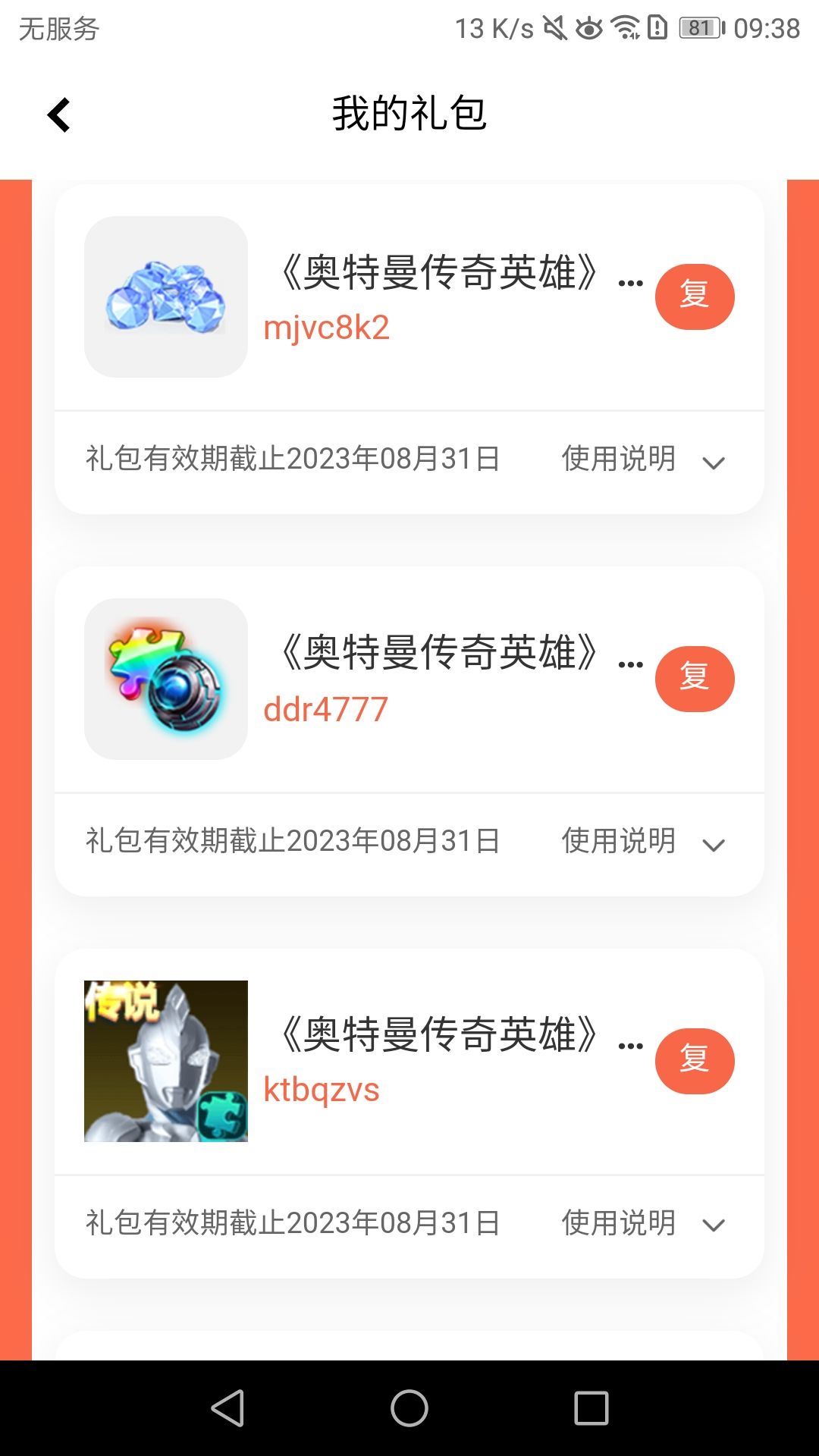Copy the gift code mjvc8k2
This screenshot has height=1456, width=819.
694,297
